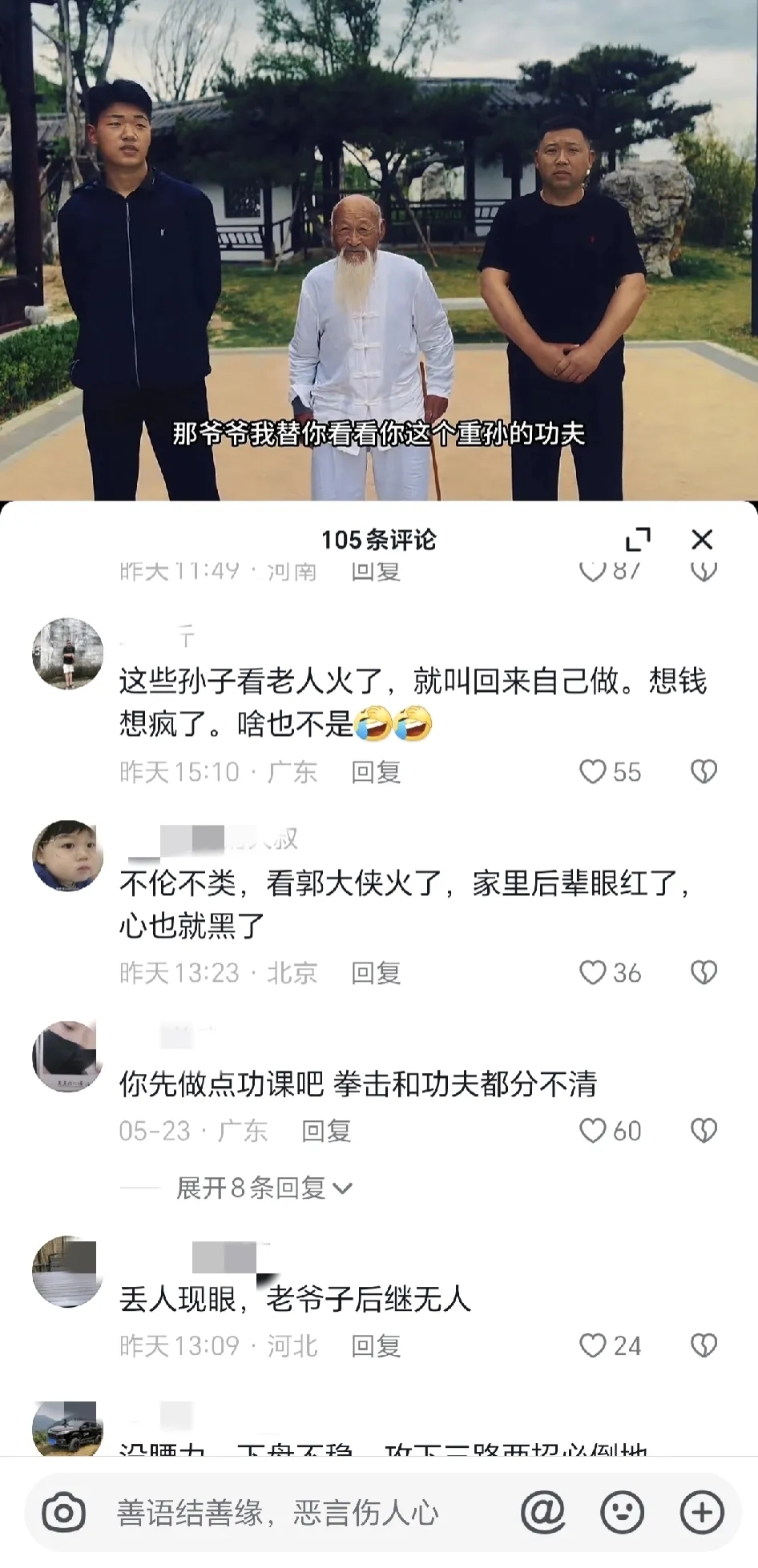Reply to the 昨天13:23 北京 comment
758x1568 pixels.
coord(376,973)
